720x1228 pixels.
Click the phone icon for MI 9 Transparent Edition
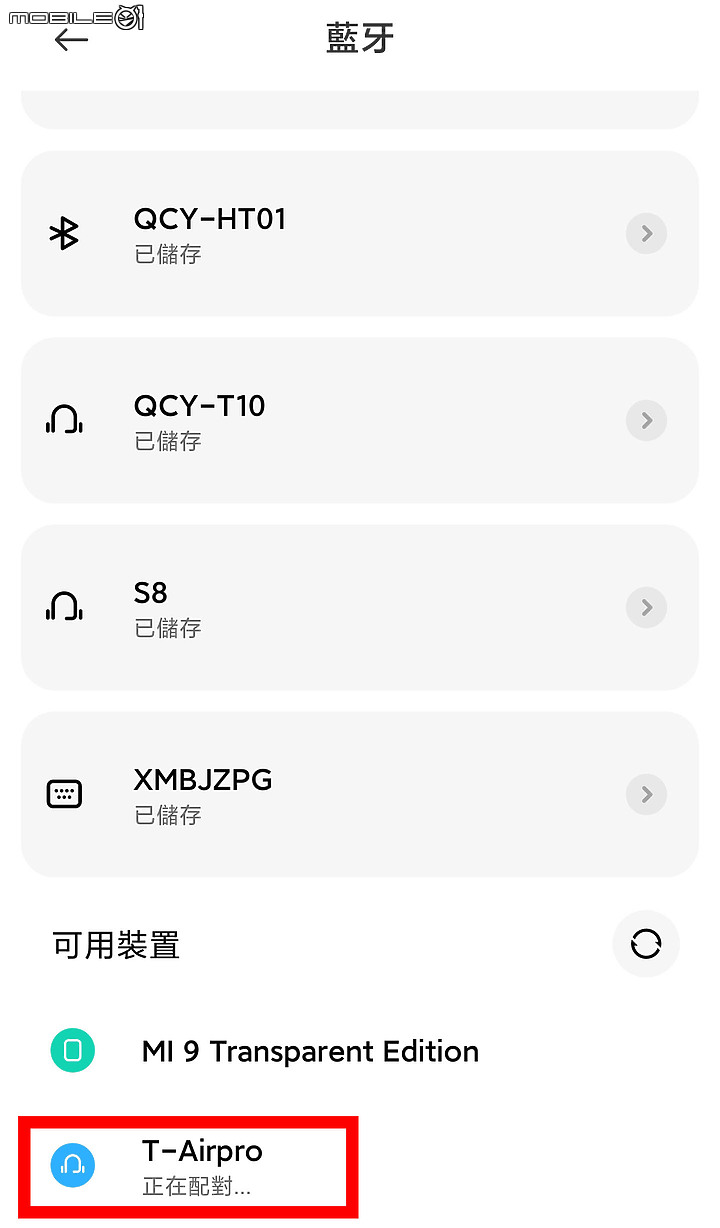[72, 1051]
